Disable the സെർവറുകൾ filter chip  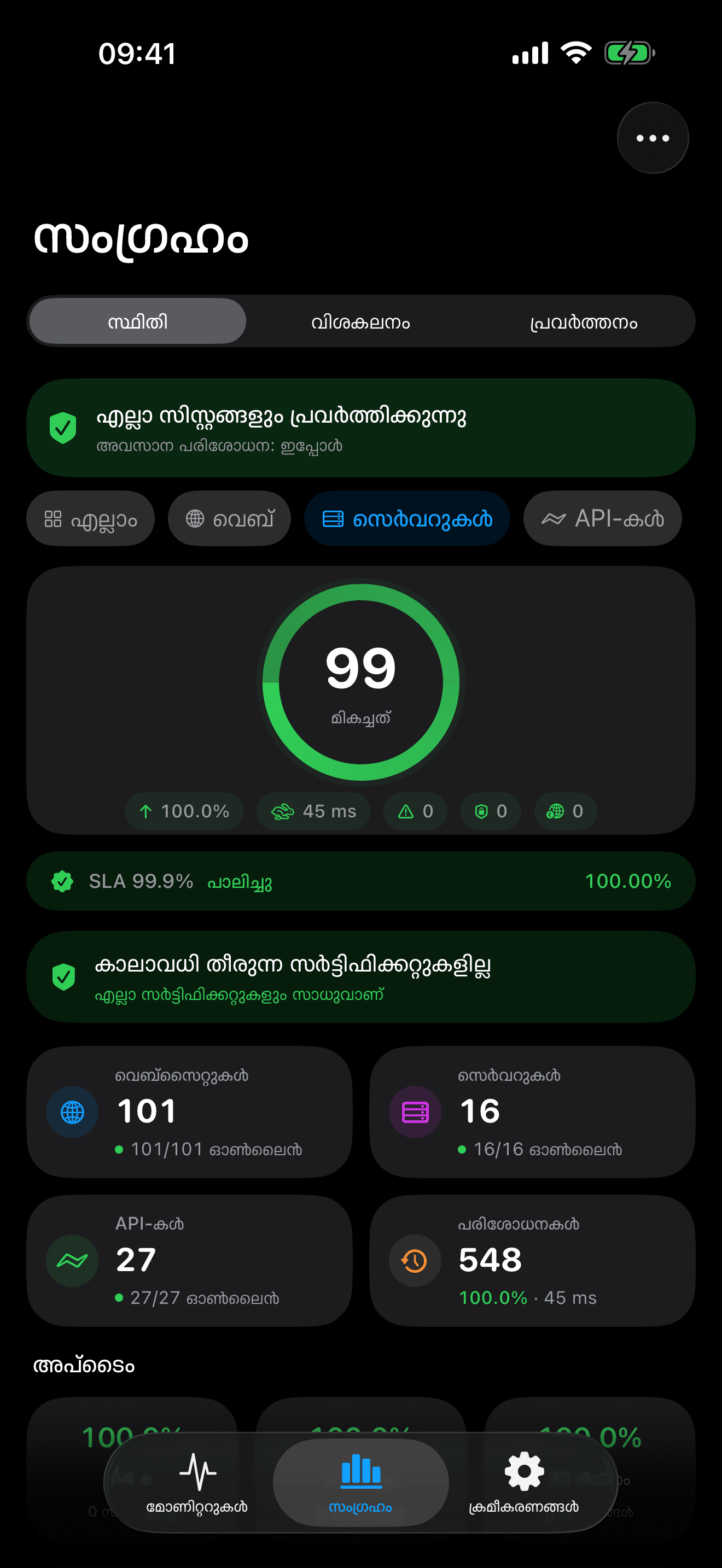tap(406, 518)
